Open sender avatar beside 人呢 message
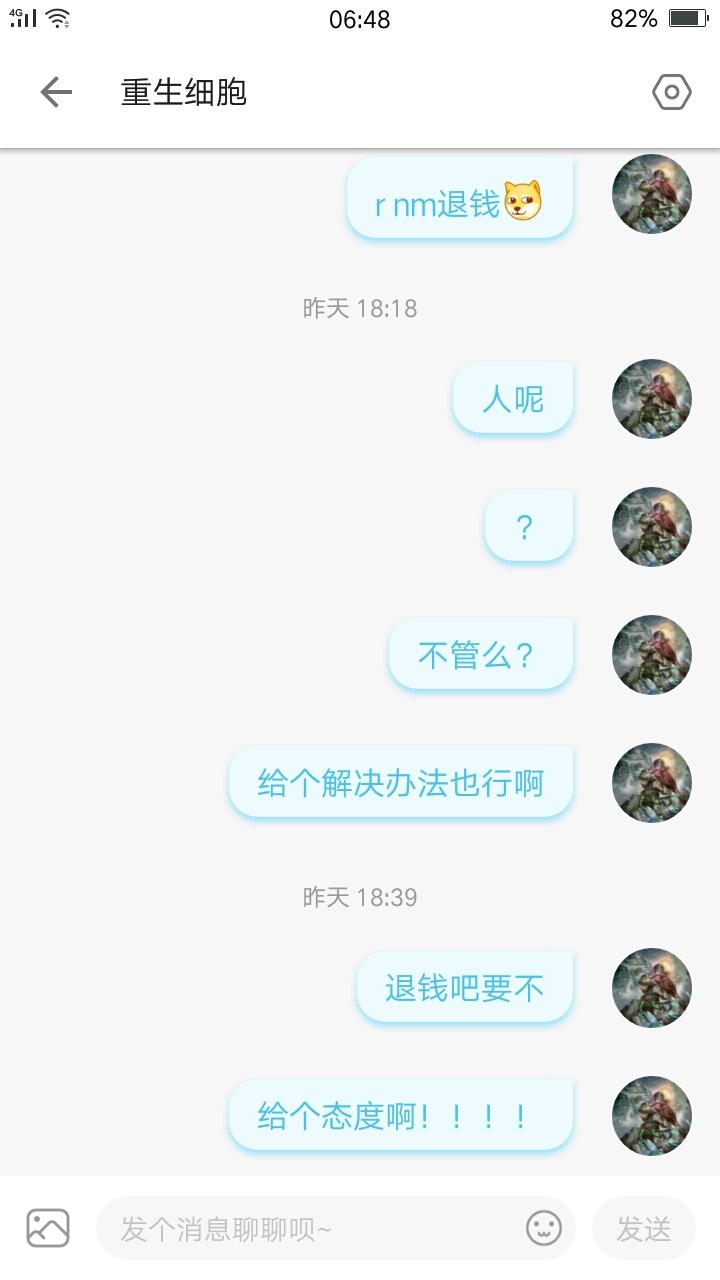Image resolution: width=720 pixels, height=1280 pixels. click(651, 399)
